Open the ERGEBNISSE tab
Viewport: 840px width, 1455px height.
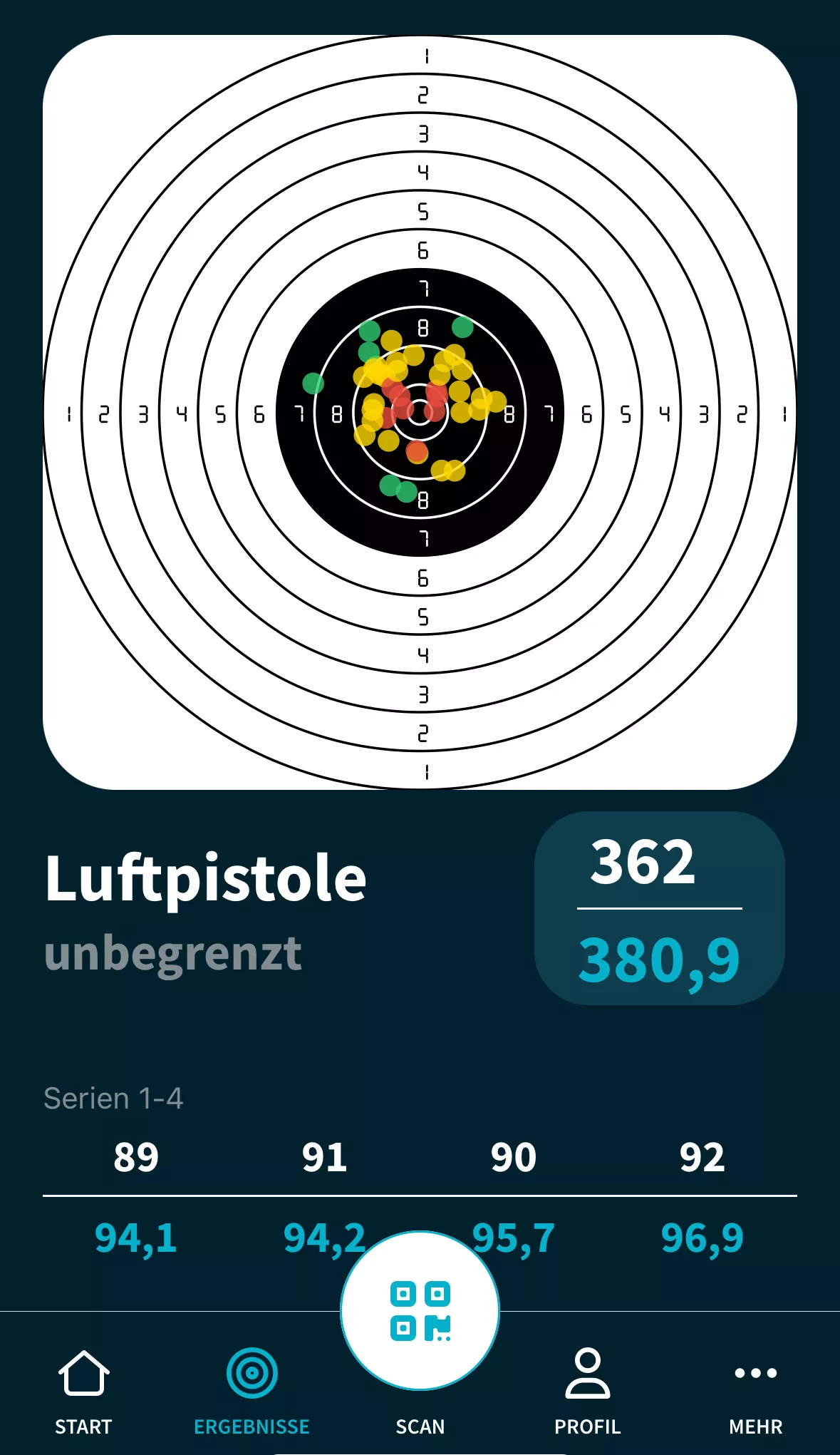(x=252, y=1390)
